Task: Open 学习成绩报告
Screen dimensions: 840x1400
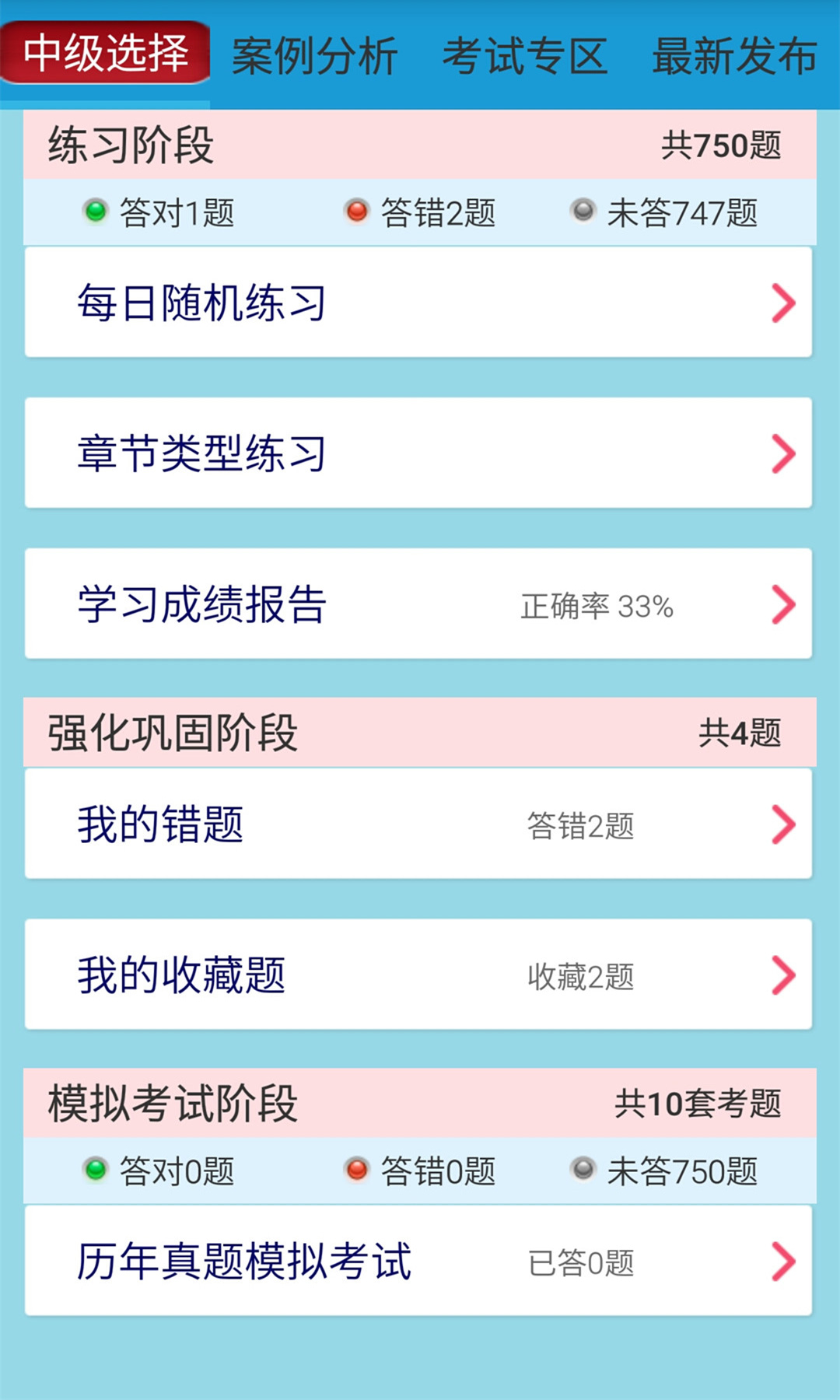Action: tap(202, 605)
